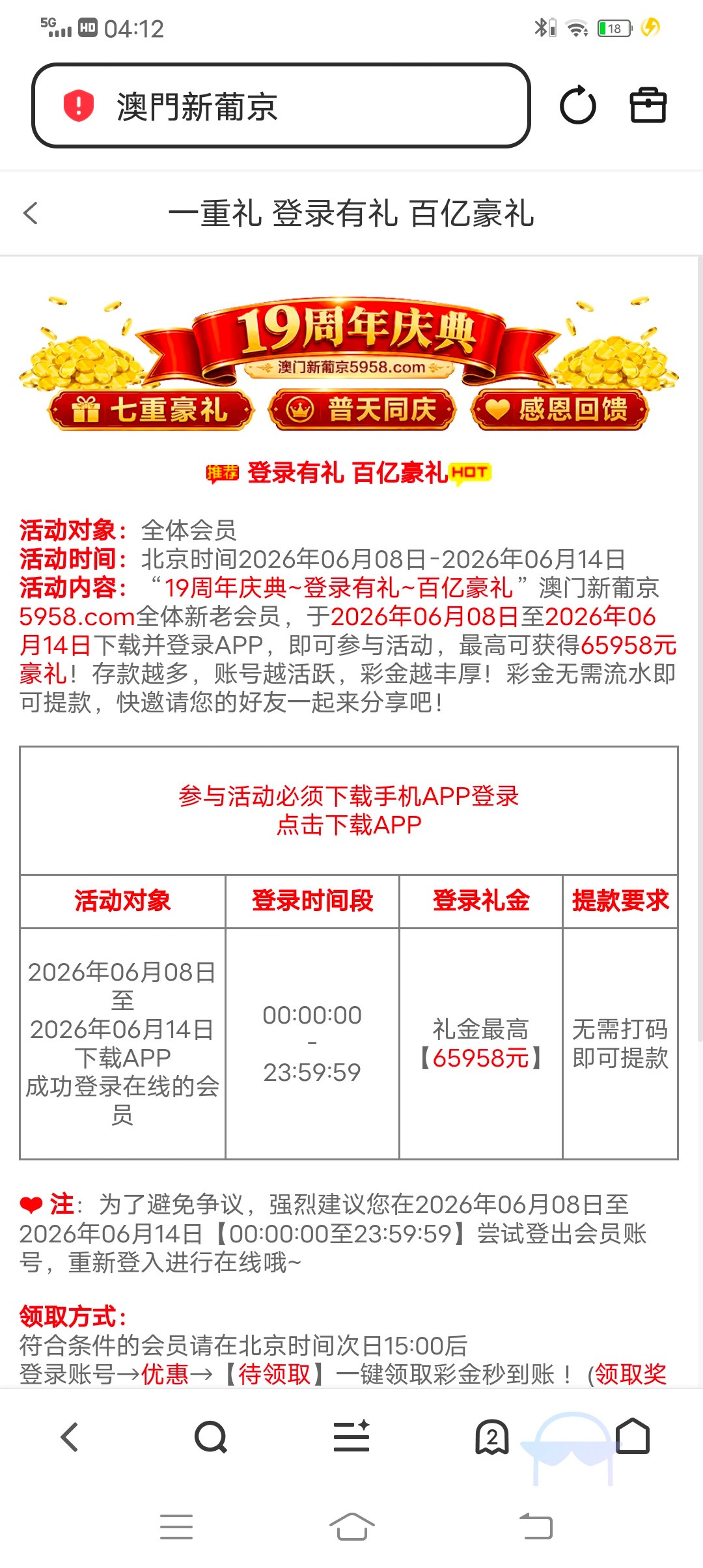Tap the 待领取 link
Screen dimensions: 703x1568
274,1374
